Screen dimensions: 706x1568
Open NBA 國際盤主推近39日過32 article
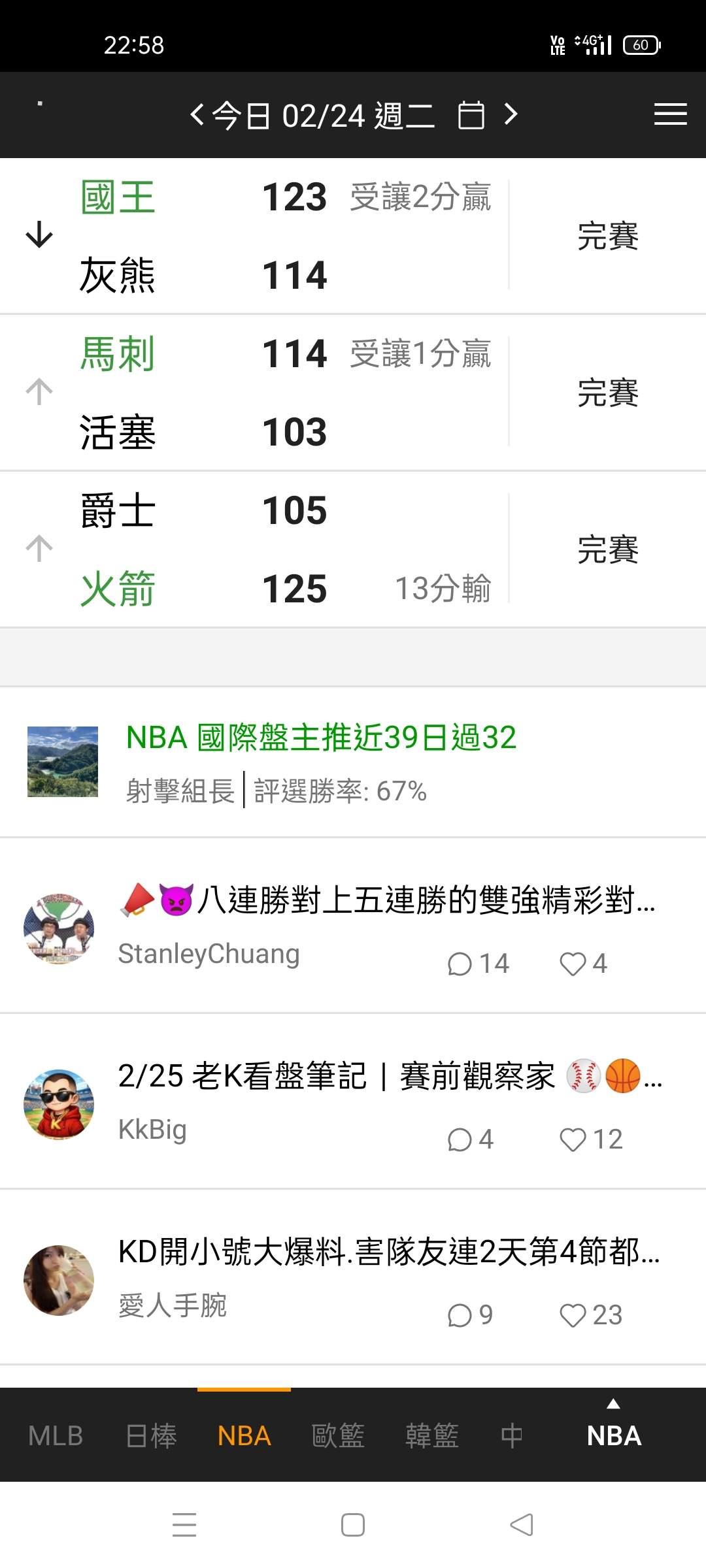pos(321,738)
